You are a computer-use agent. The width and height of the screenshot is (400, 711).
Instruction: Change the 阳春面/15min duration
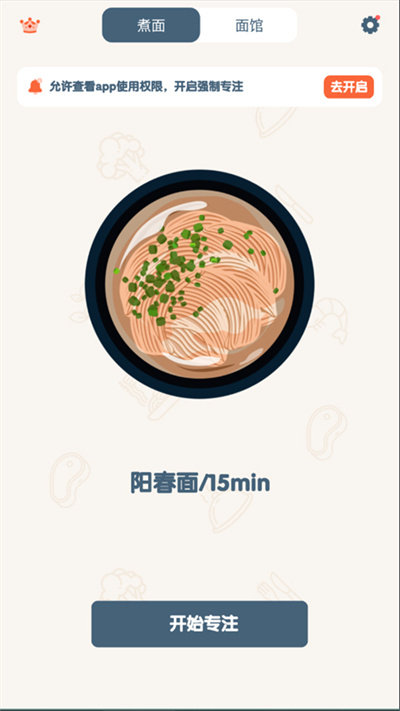200,483
